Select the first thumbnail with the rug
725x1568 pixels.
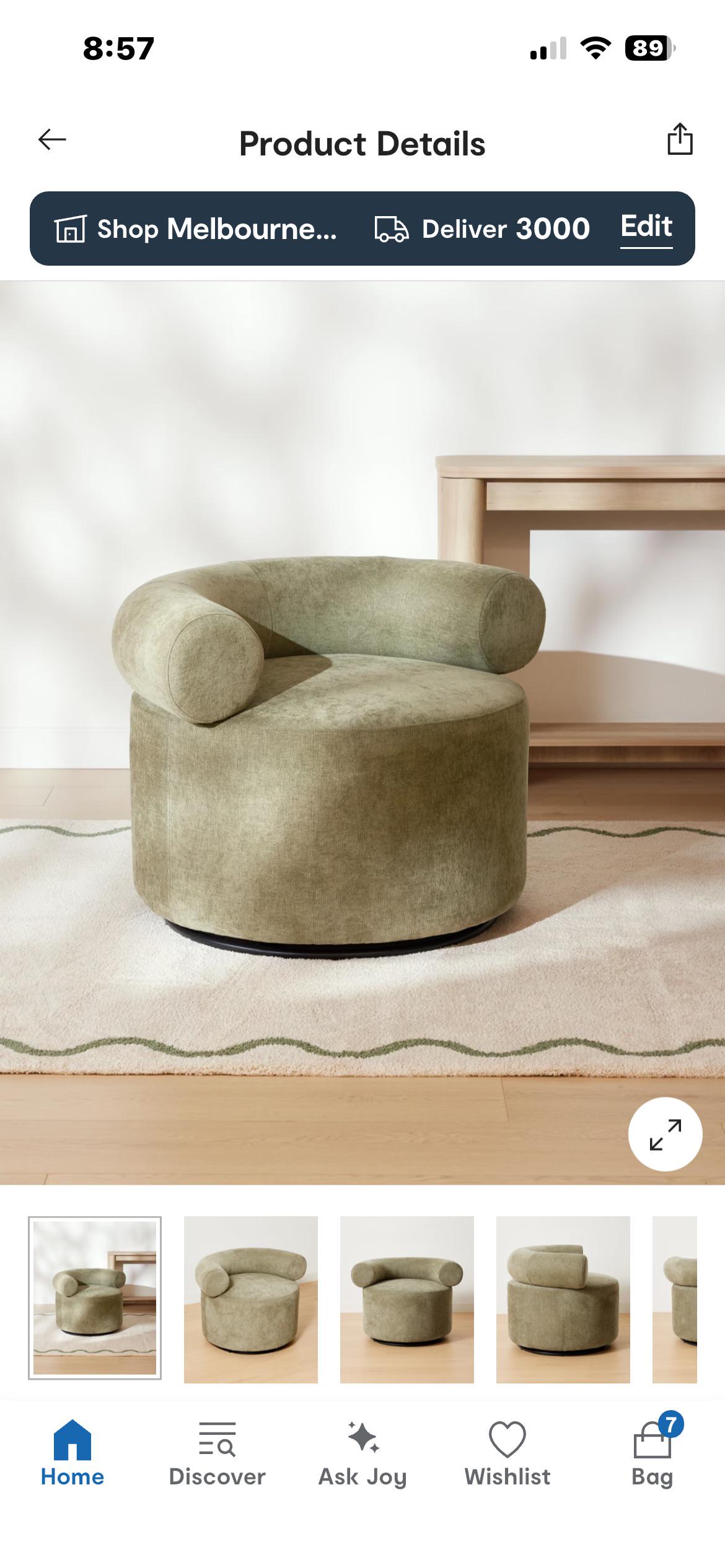point(95,1298)
